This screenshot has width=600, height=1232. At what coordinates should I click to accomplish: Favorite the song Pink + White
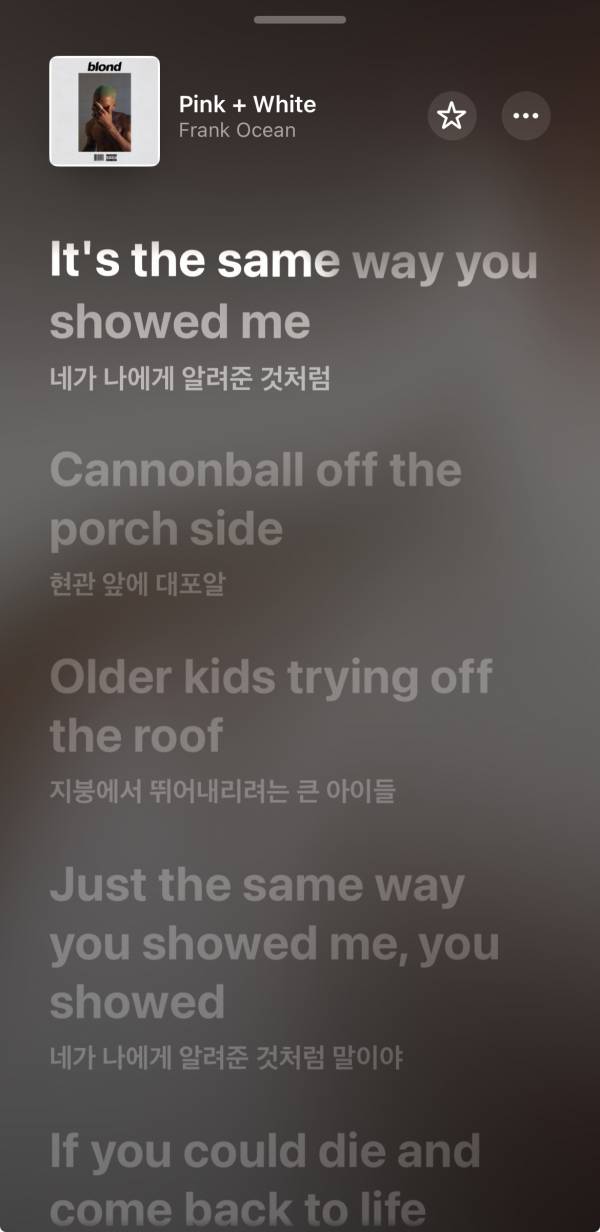tap(452, 116)
